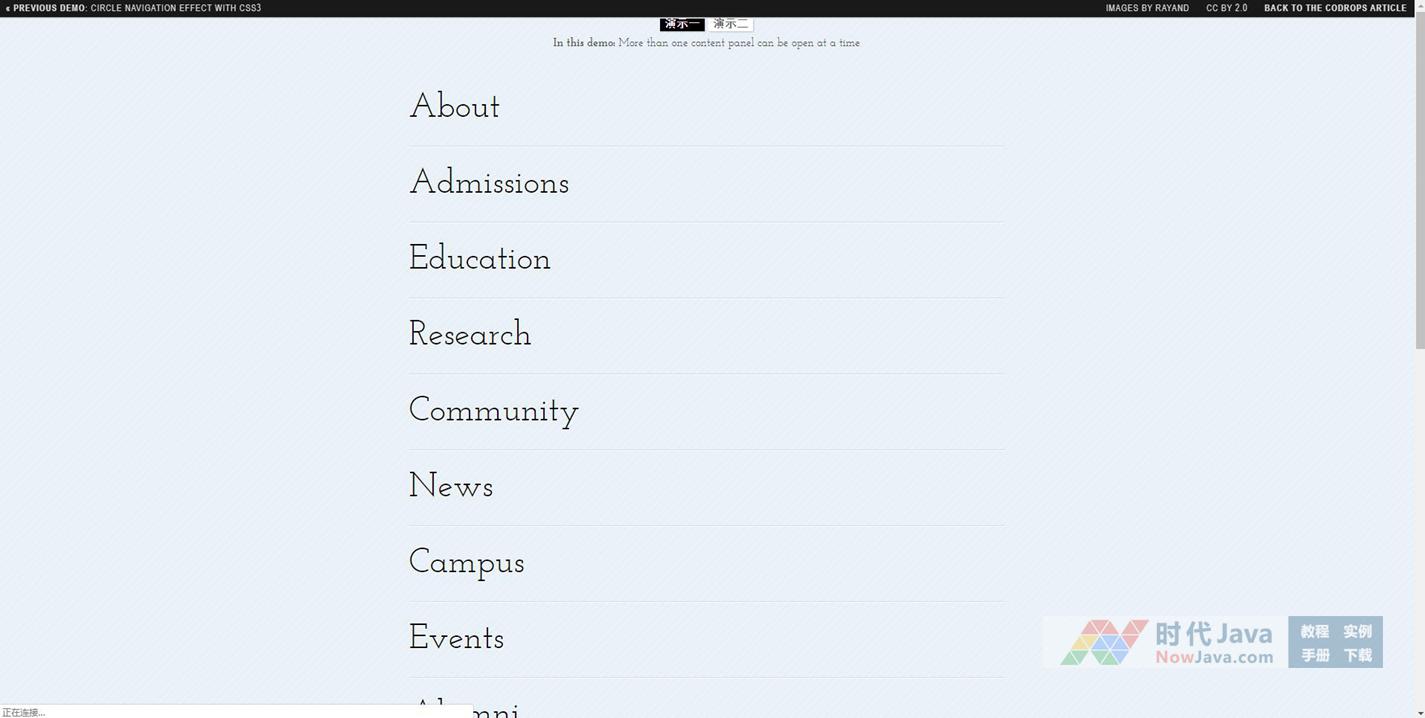Image resolution: width=1425 pixels, height=718 pixels.
Task: Open Back to the Codrops Article link
Action: [x=1334, y=8]
